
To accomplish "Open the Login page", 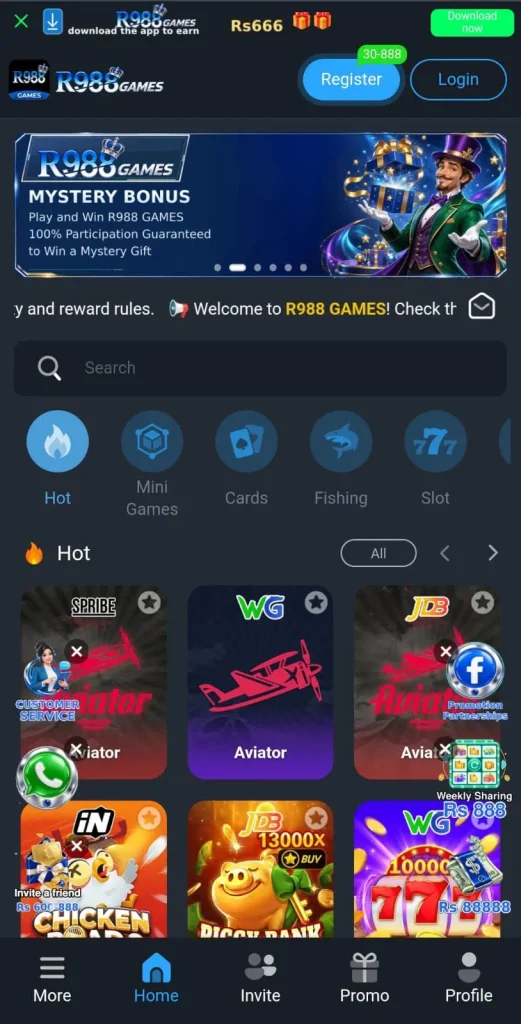I will point(458,80).
